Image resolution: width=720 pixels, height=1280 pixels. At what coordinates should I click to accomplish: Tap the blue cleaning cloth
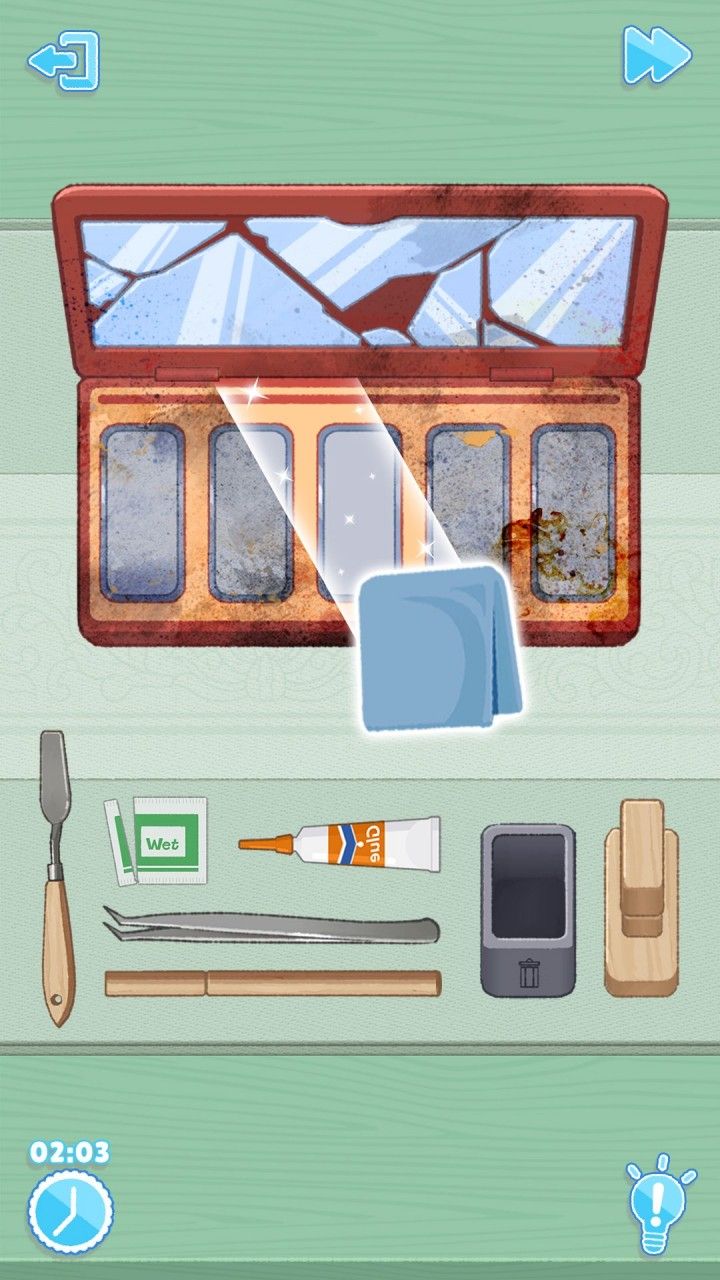440,649
